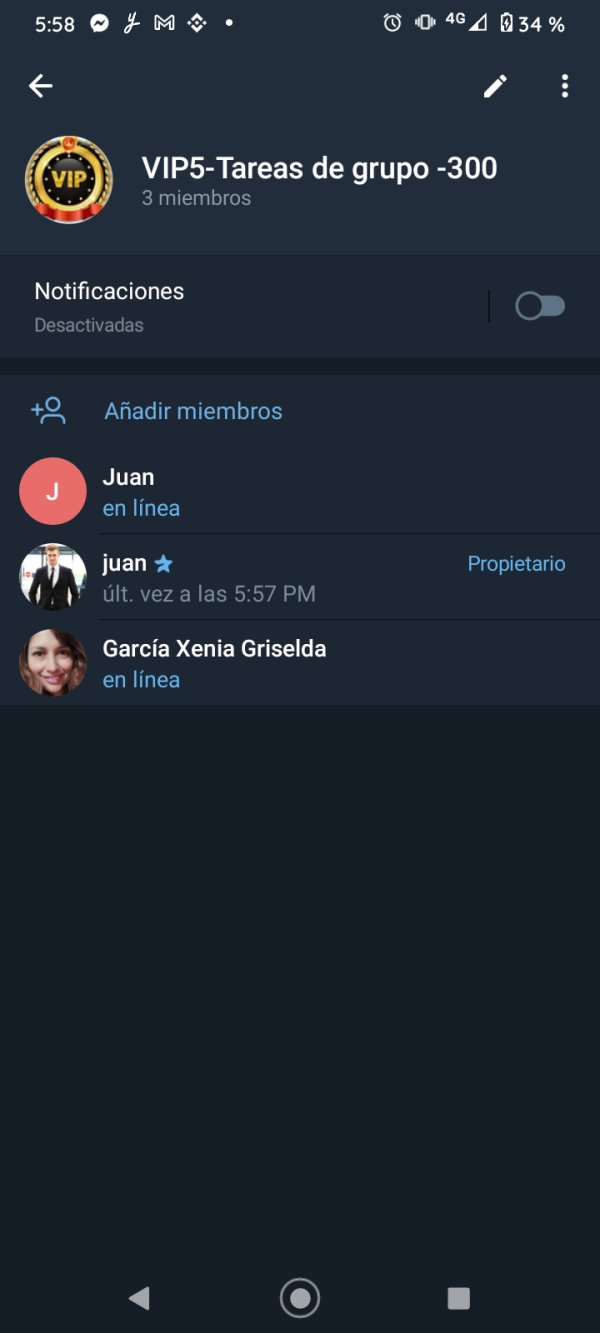The image size is (600, 1333).
Task: Edit the group with the pencil icon
Action: (495, 87)
